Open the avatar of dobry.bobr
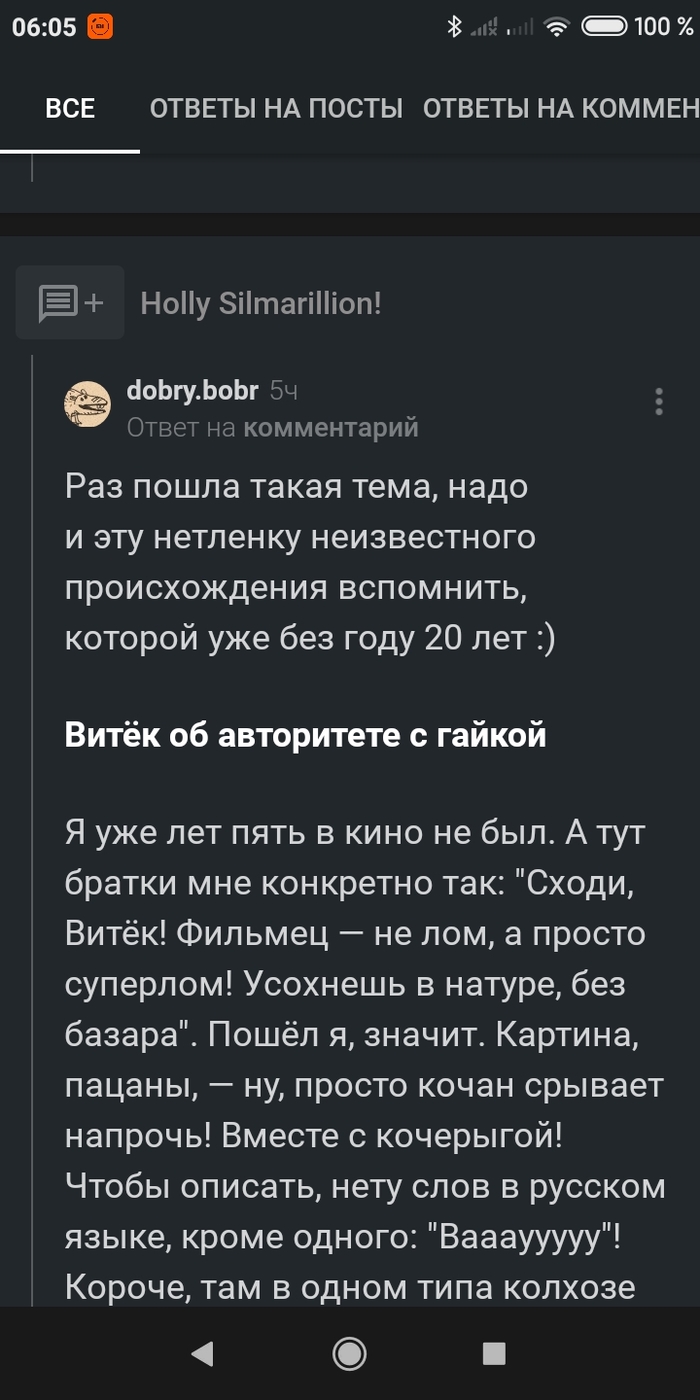The width and height of the screenshot is (700, 1400). (88, 405)
